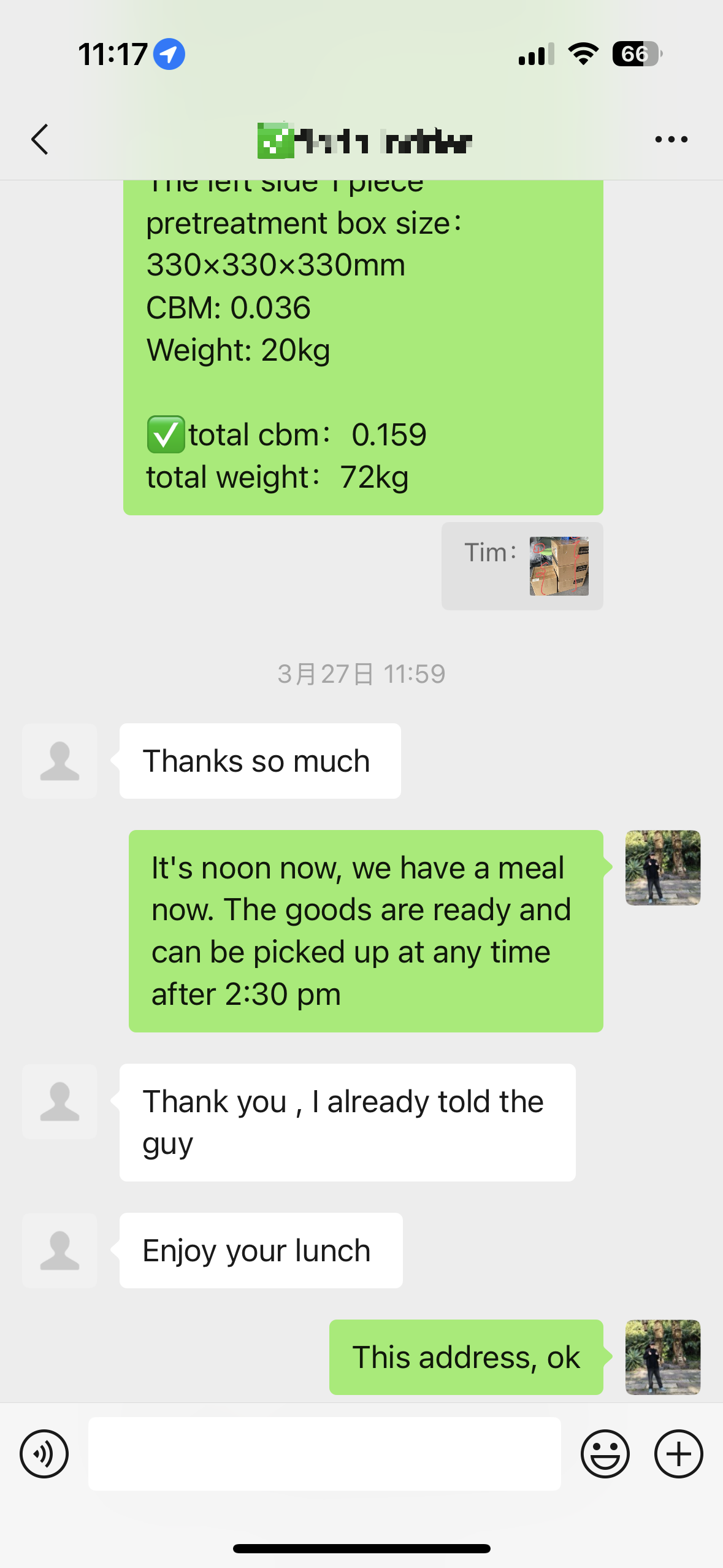View contact avatar beside "Thanks so much"
This screenshot has width=723, height=1568.
[59, 761]
